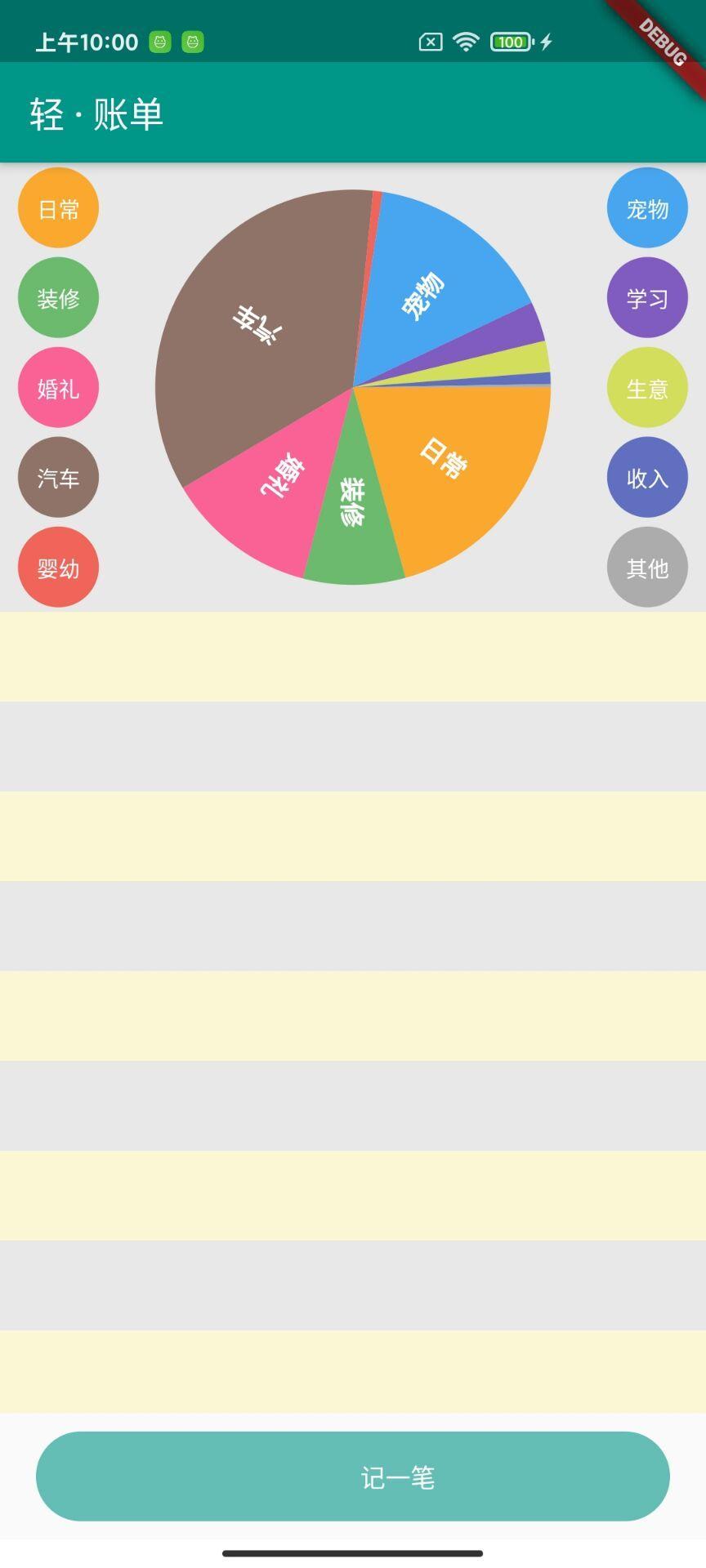Select the 婴幼 category circle

(58, 568)
